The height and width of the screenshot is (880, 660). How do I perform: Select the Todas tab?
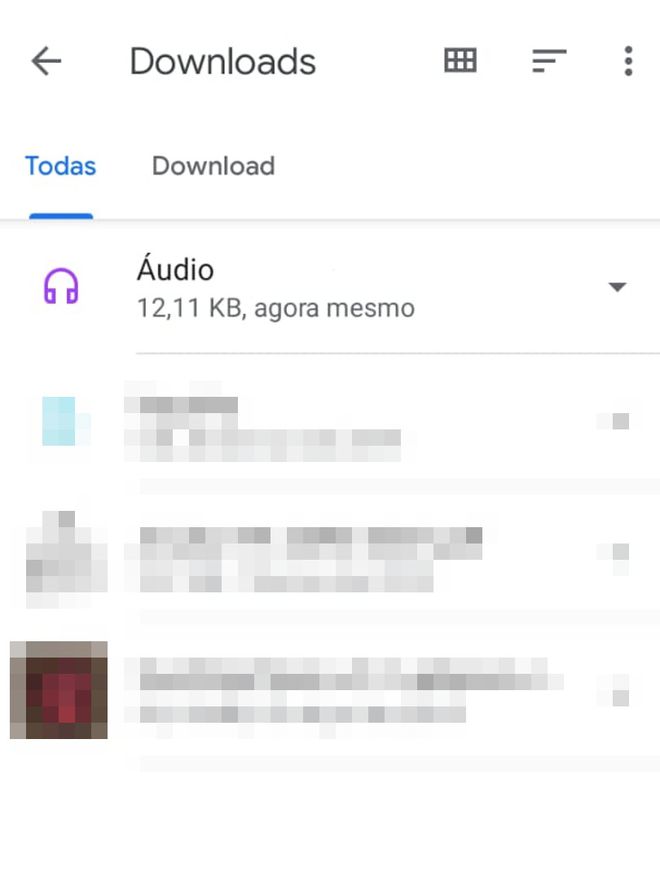pos(61,166)
